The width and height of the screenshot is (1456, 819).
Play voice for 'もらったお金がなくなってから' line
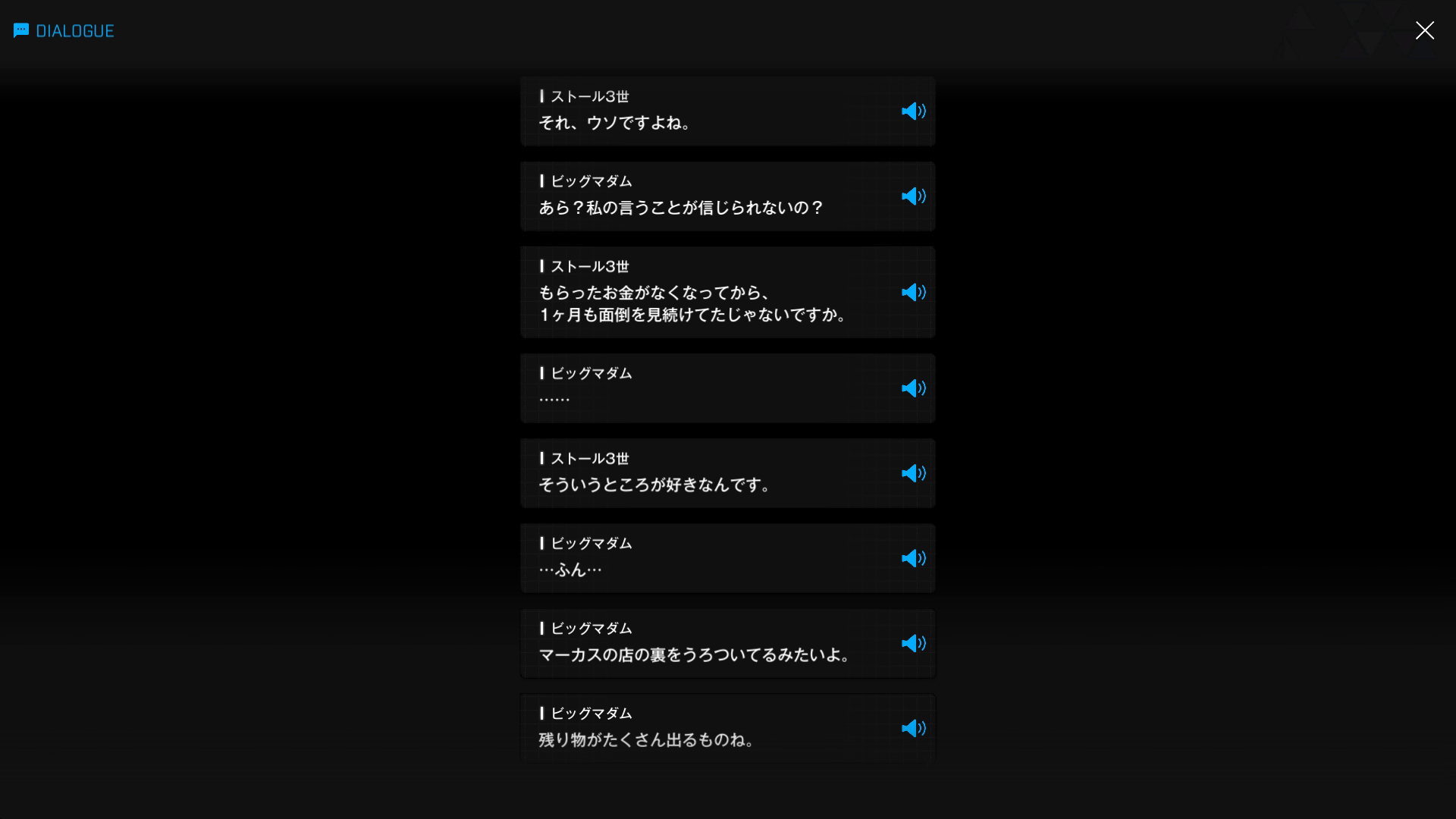(x=913, y=293)
